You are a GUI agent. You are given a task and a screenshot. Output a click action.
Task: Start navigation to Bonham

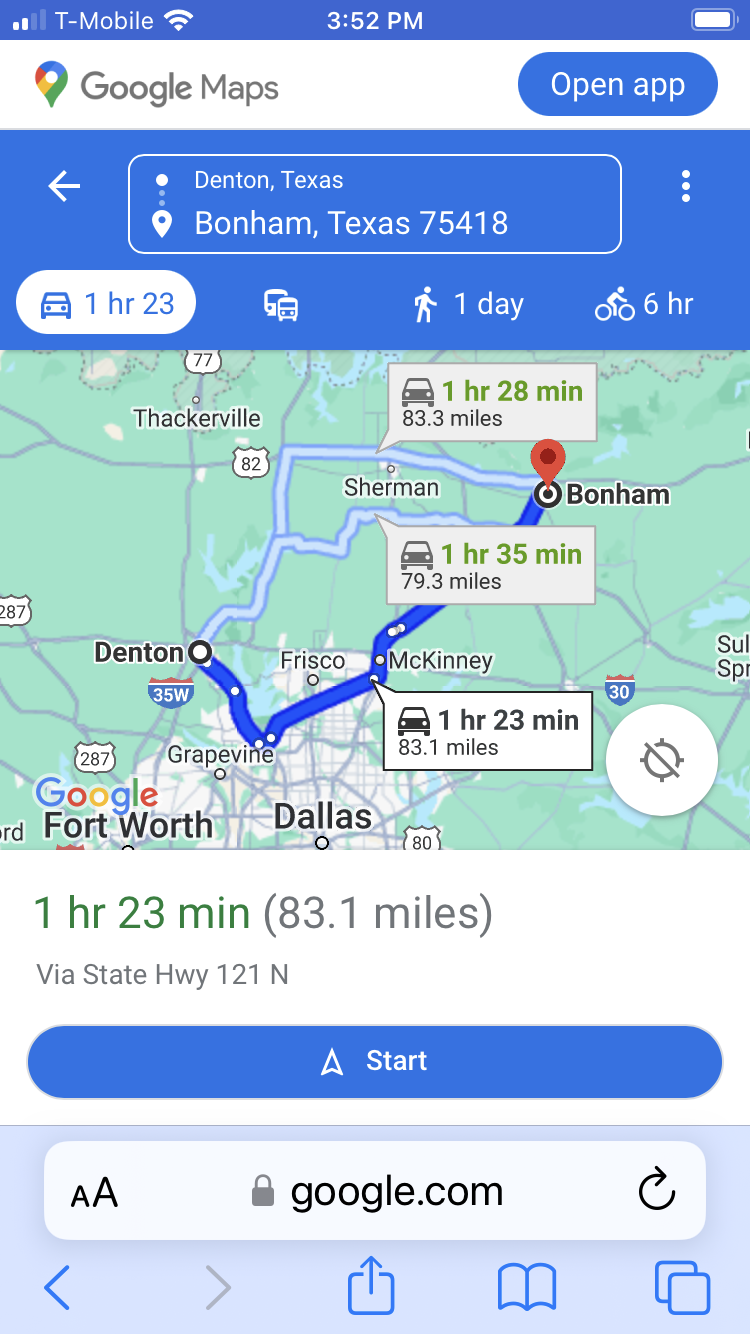pos(374,1061)
